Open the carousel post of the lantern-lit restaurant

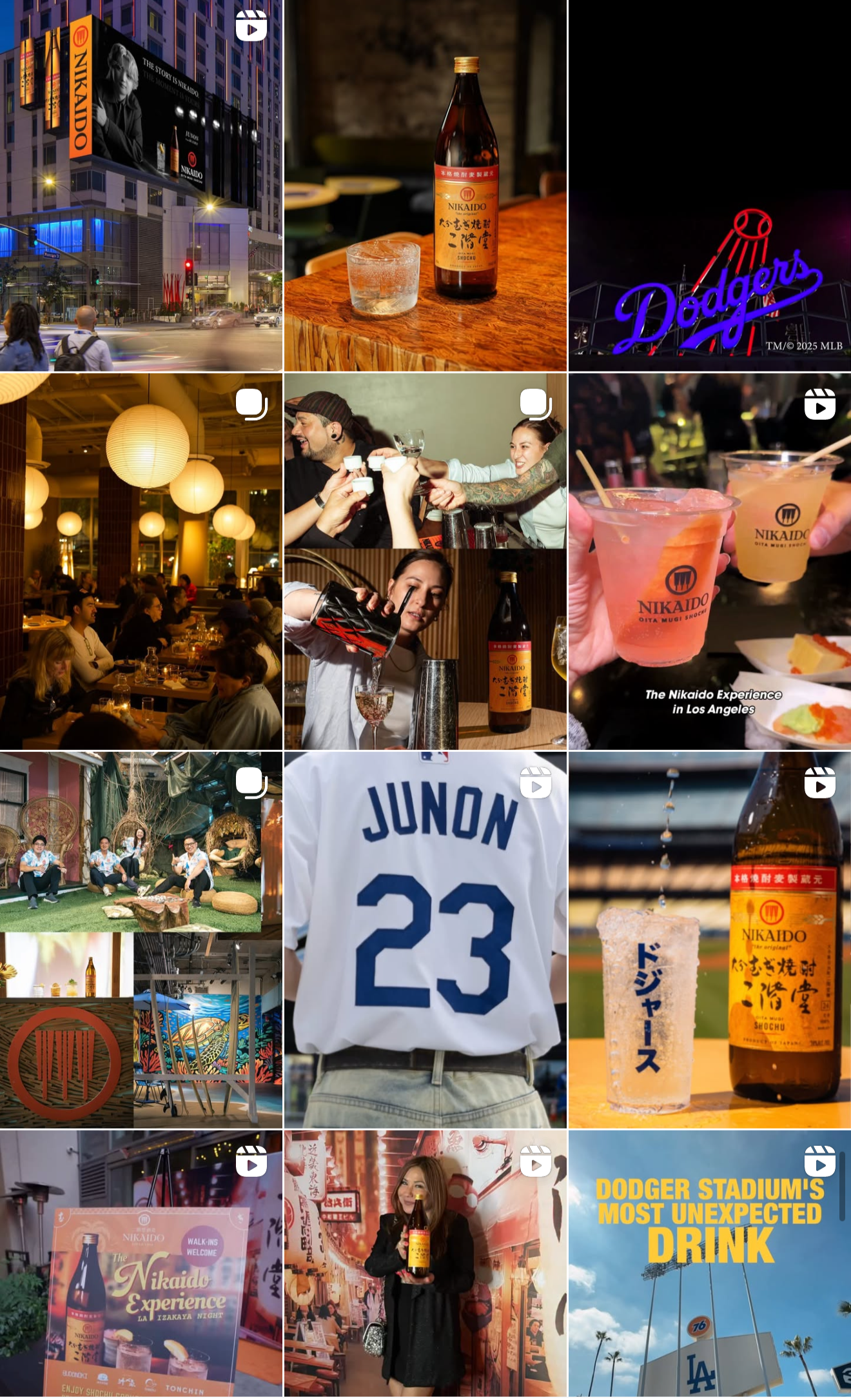click(x=141, y=561)
